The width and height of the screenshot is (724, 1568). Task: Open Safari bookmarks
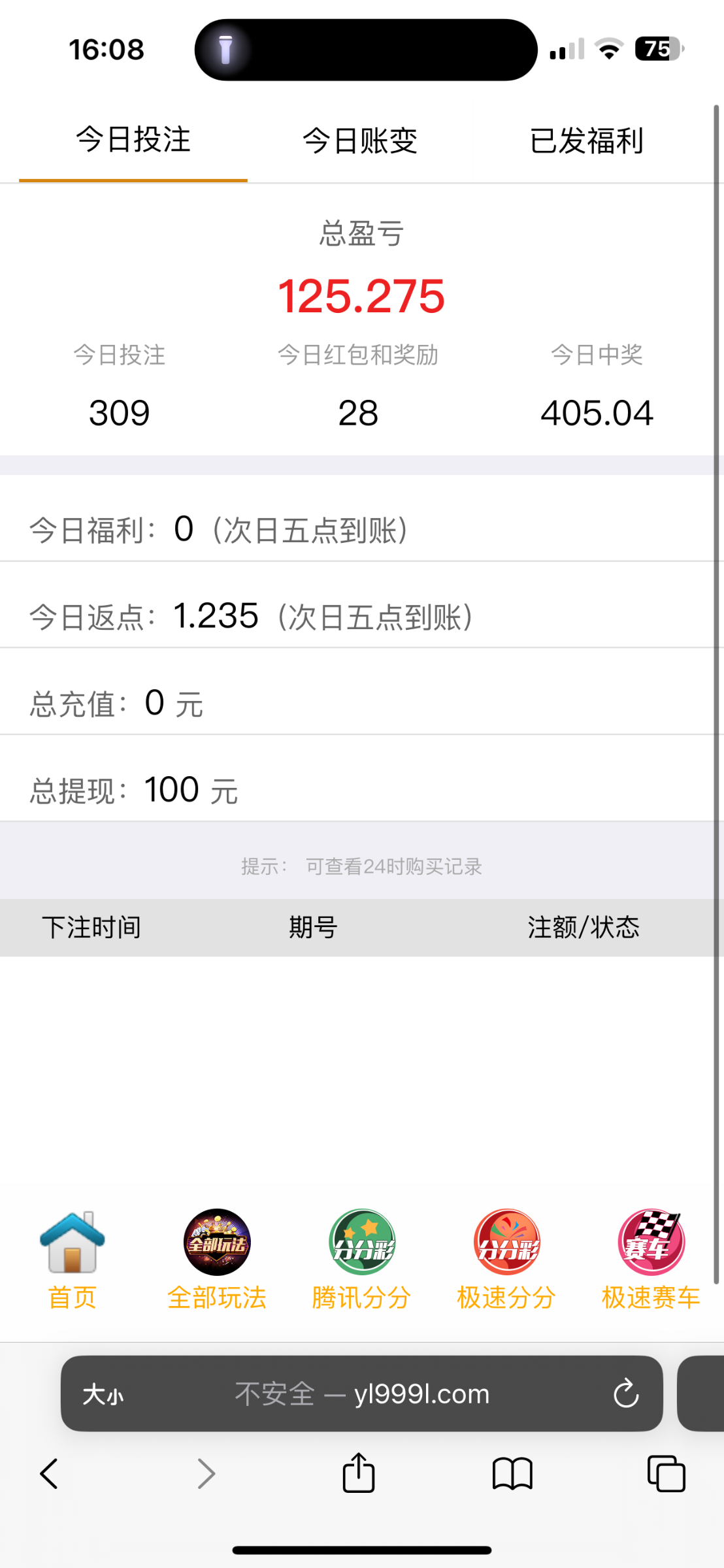(x=512, y=1474)
